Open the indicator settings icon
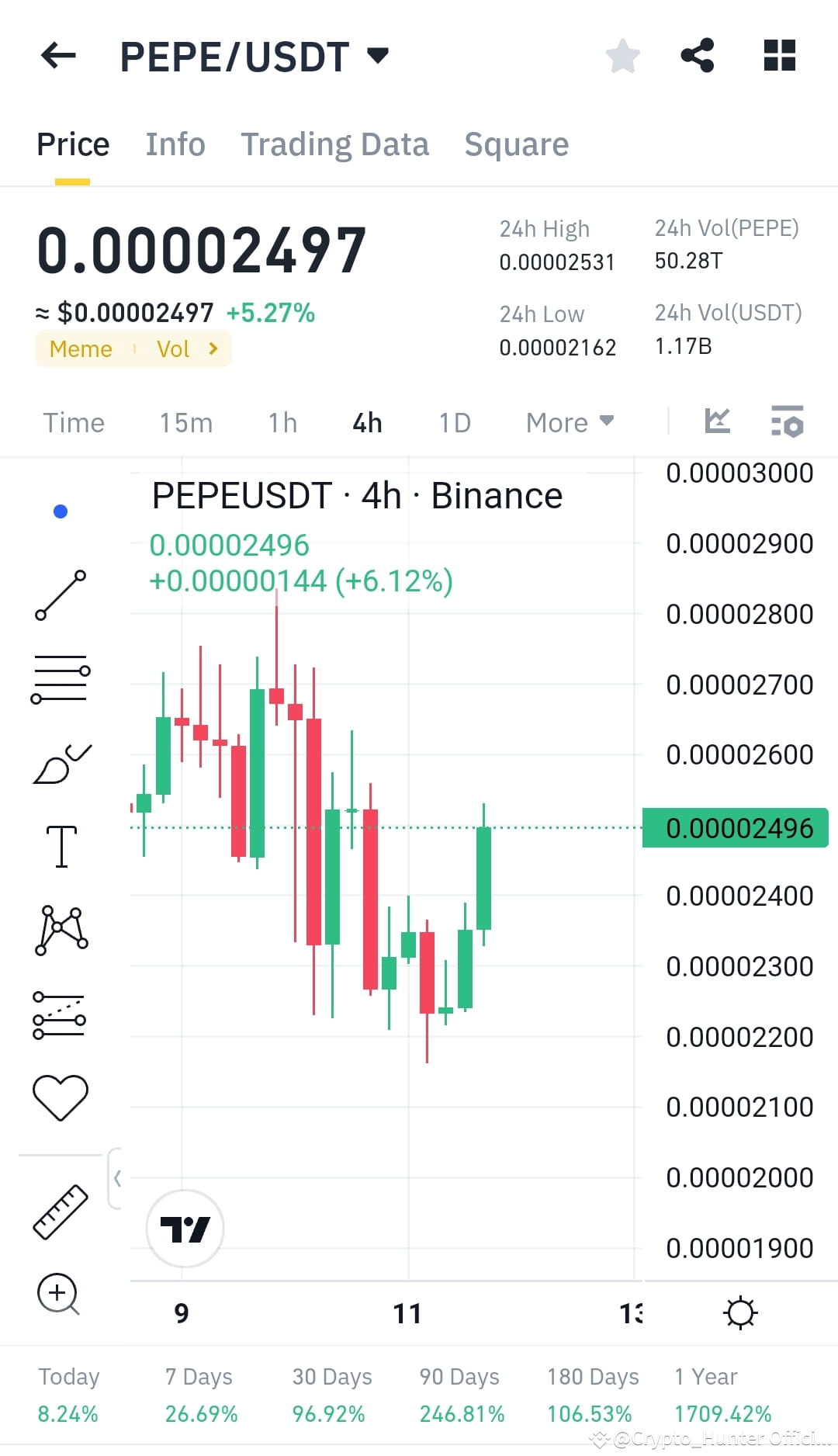This screenshot has height=1456, width=838. tap(787, 421)
